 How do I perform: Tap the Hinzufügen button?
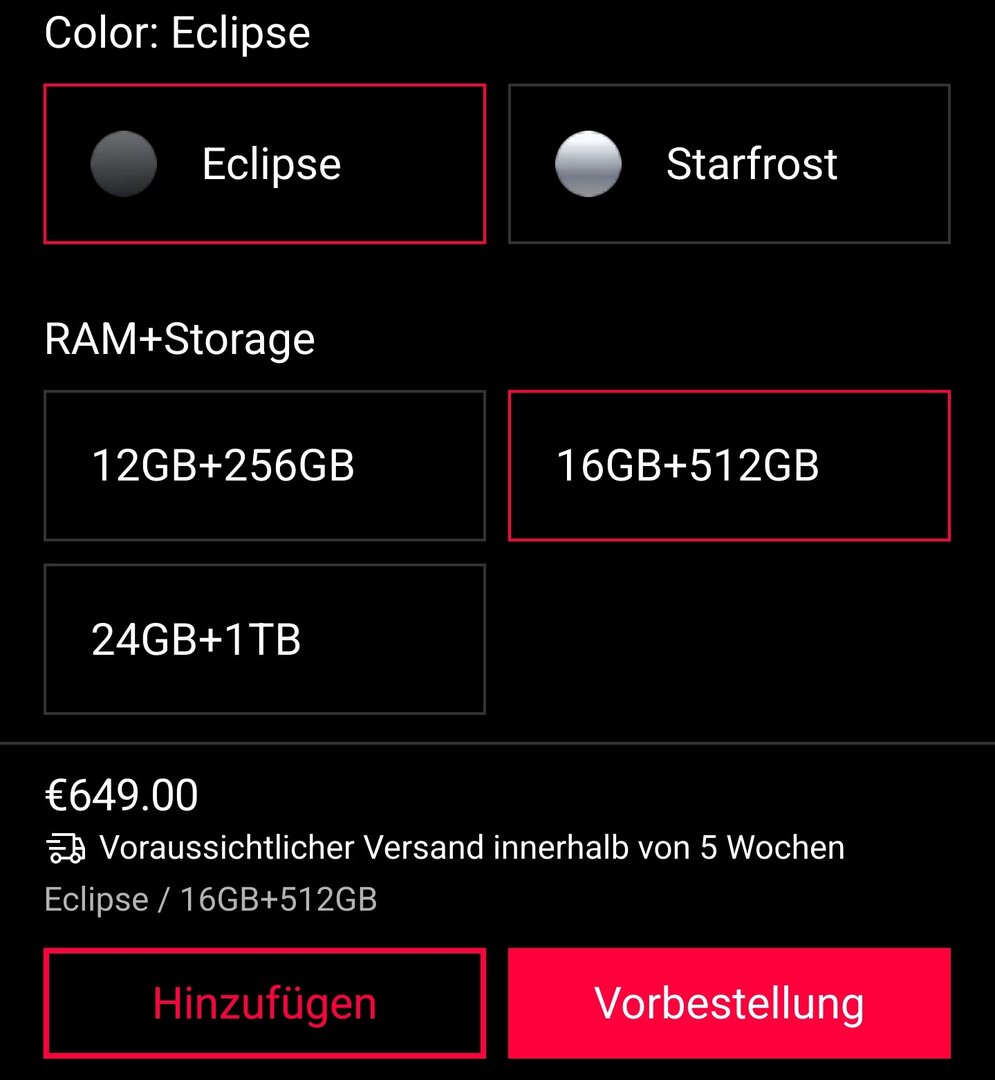coord(264,1003)
